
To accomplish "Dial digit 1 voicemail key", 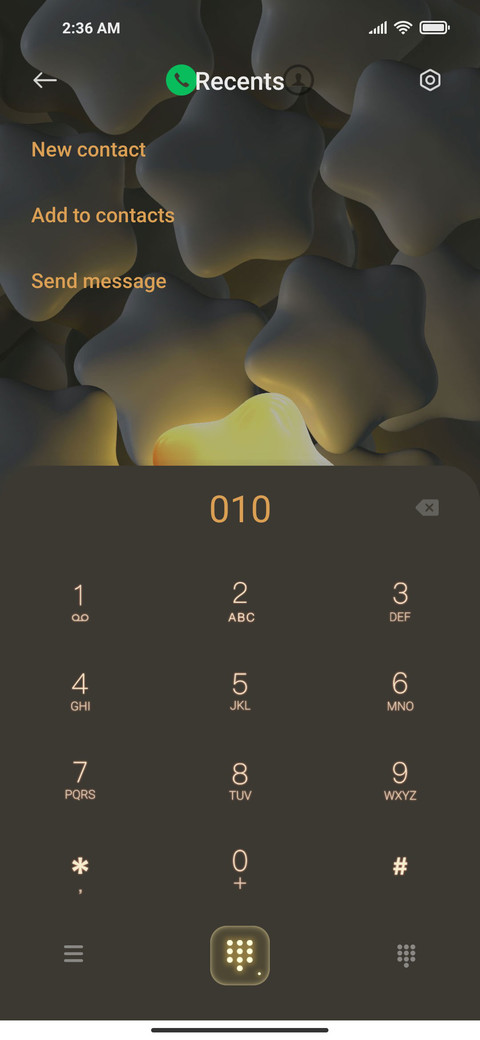I will point(80,602).
